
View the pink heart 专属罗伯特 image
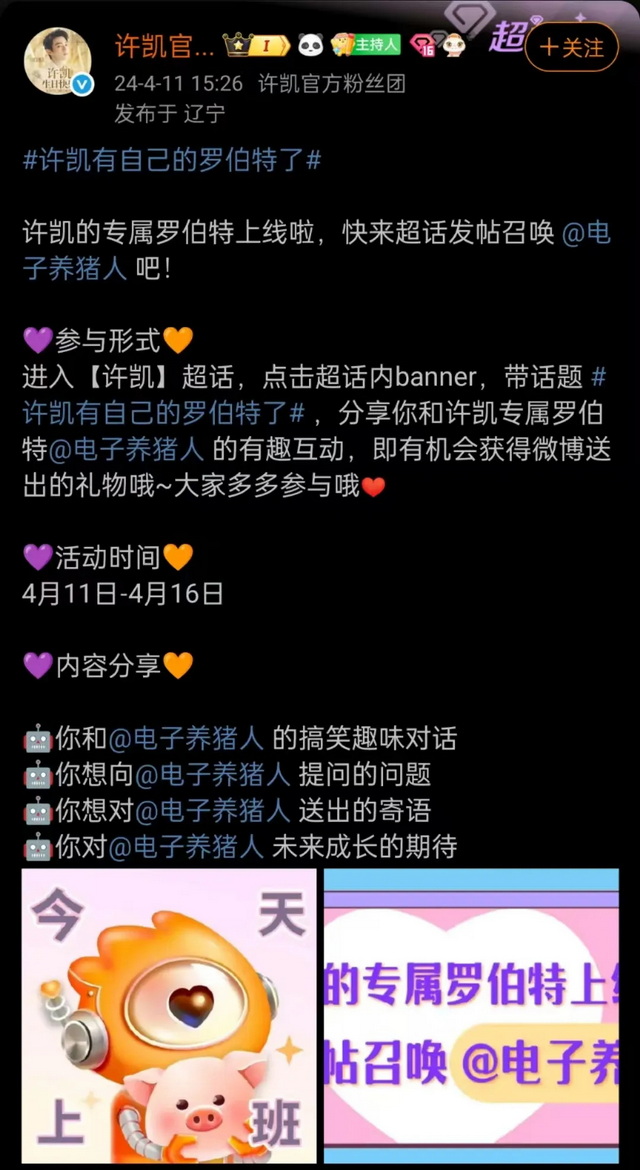point(471,1015)
